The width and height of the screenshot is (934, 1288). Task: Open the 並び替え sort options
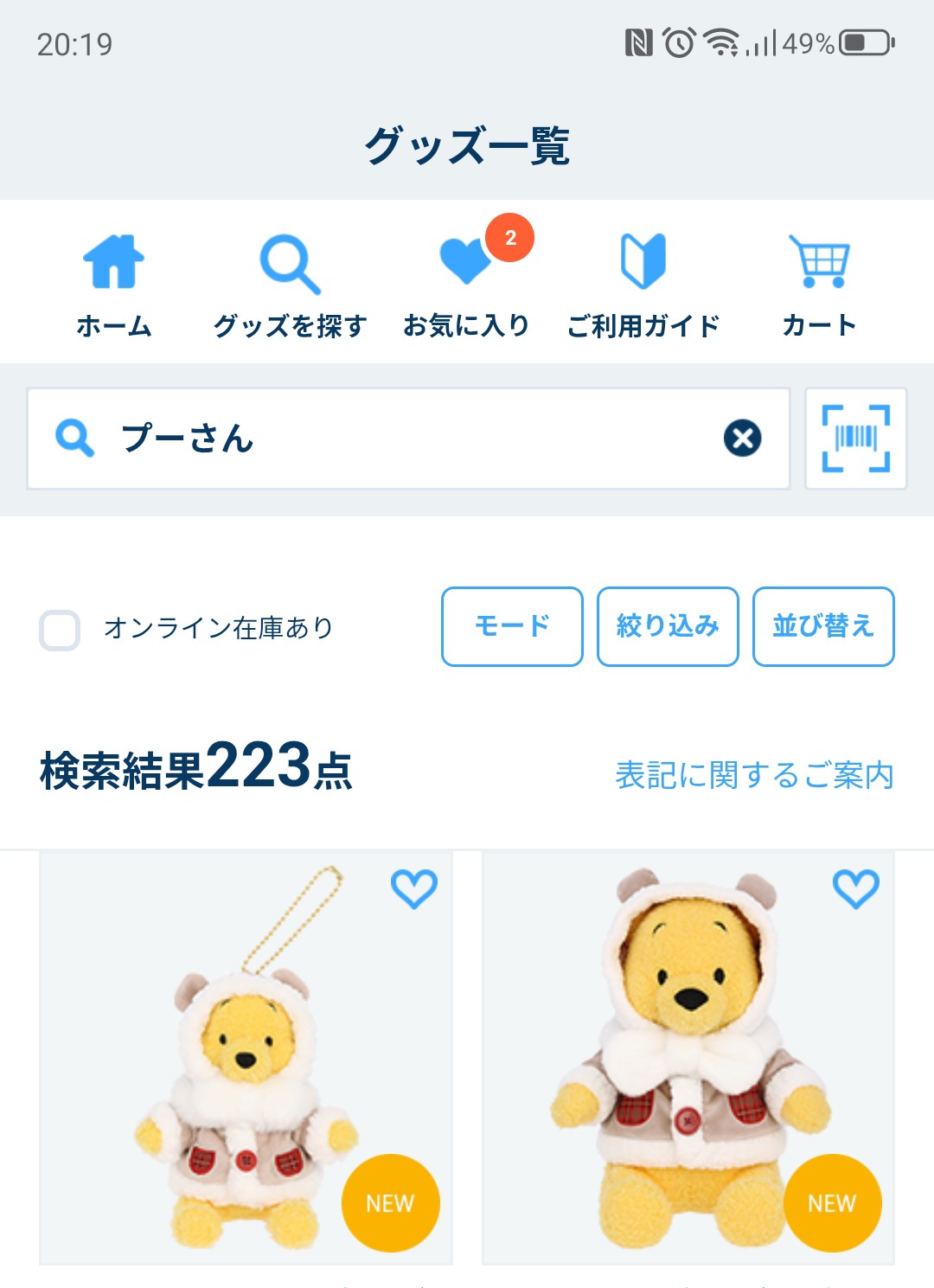click(x=823, y=626)
